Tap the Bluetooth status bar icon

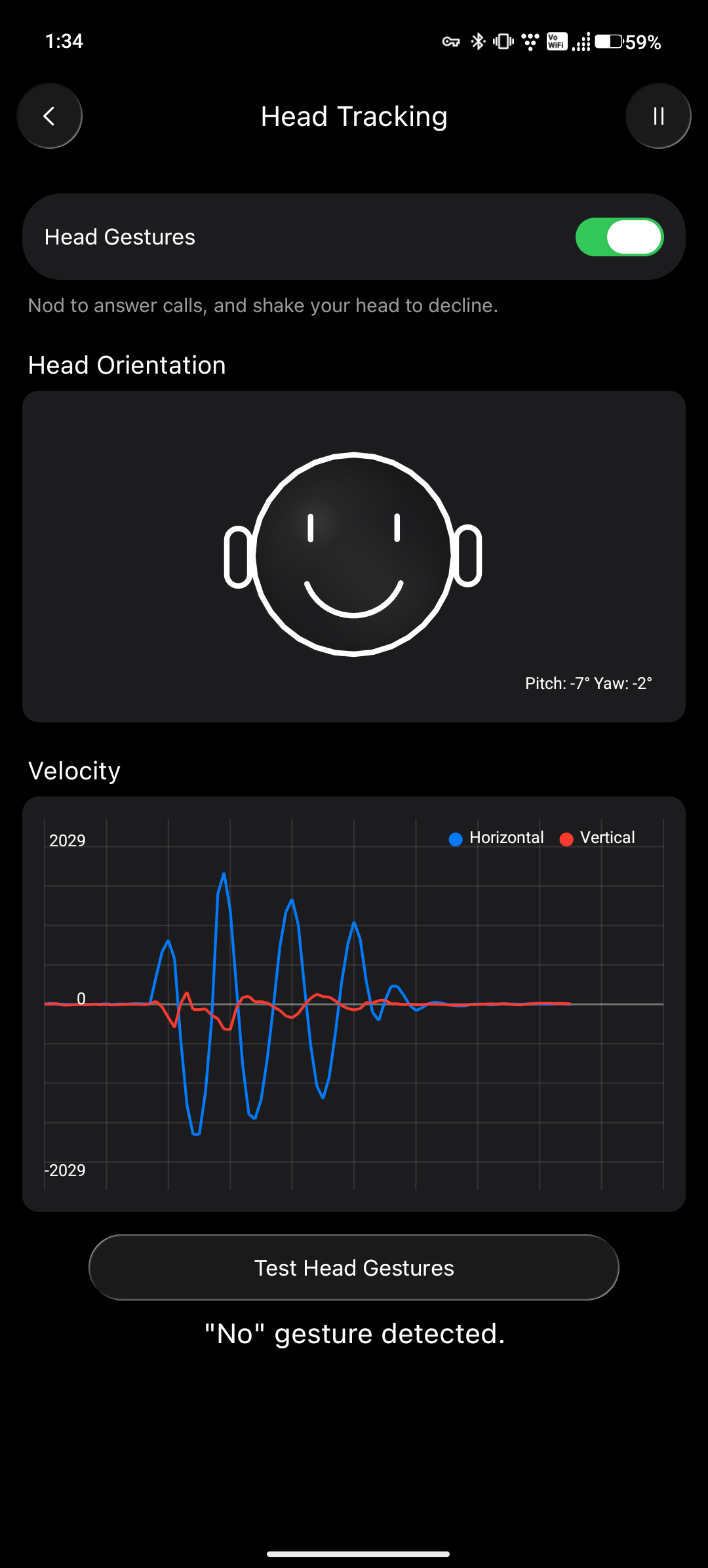pyautogui.click(x=478, y=41)
